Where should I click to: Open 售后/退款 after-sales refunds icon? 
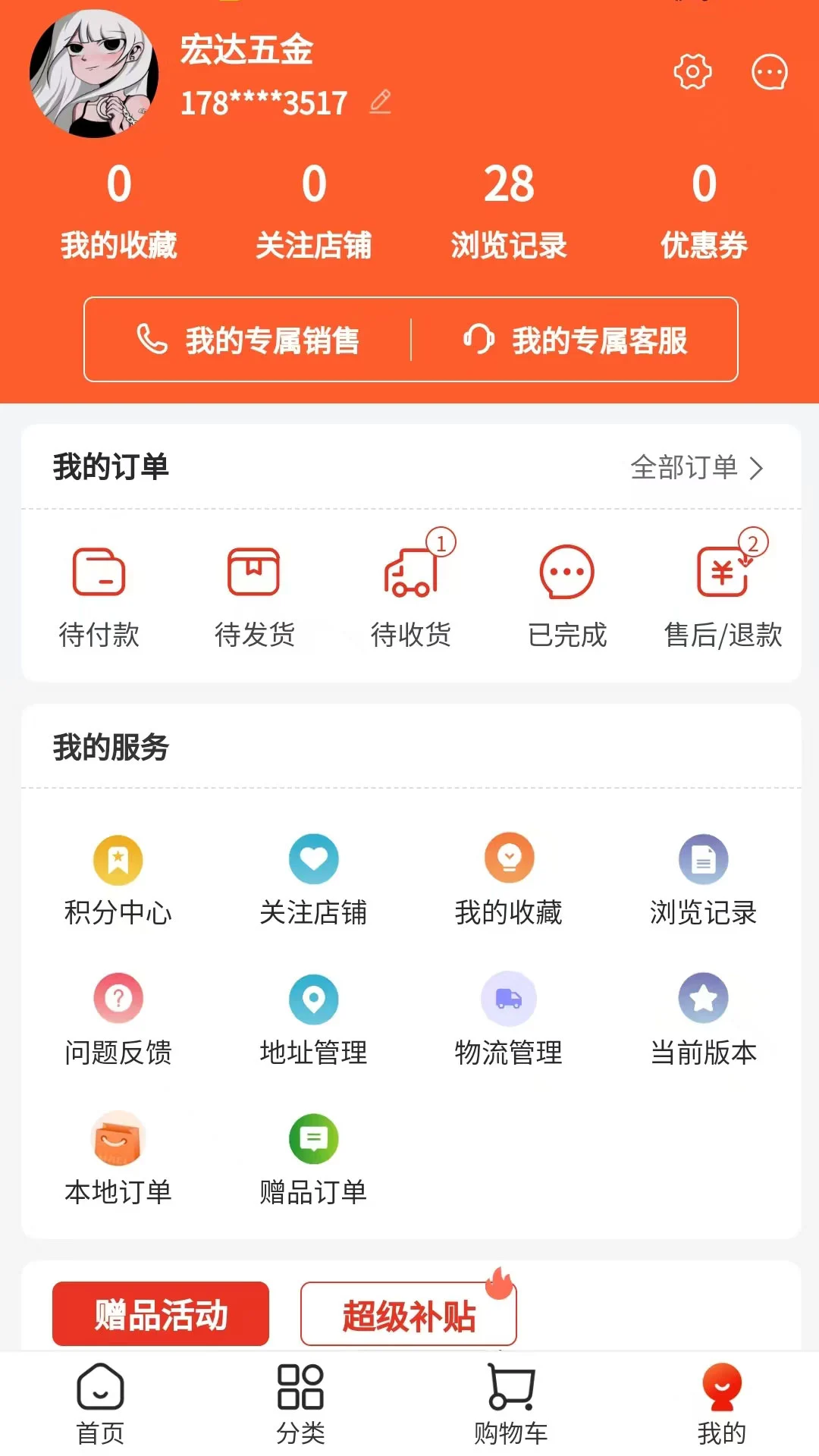pyautogui.click(x=720, y=594)
